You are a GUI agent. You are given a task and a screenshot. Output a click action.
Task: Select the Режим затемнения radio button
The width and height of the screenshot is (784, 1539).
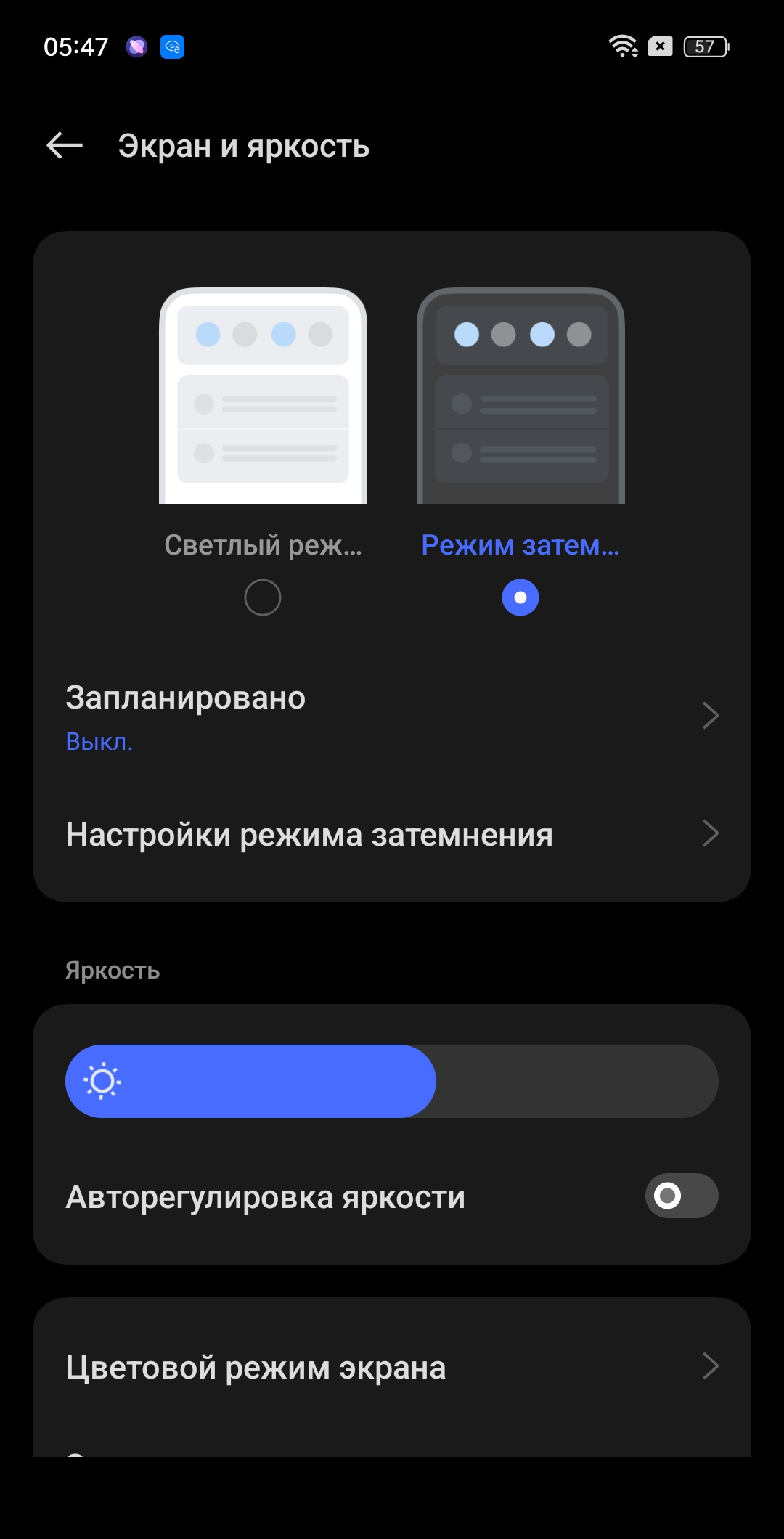(x=520, y=597)
